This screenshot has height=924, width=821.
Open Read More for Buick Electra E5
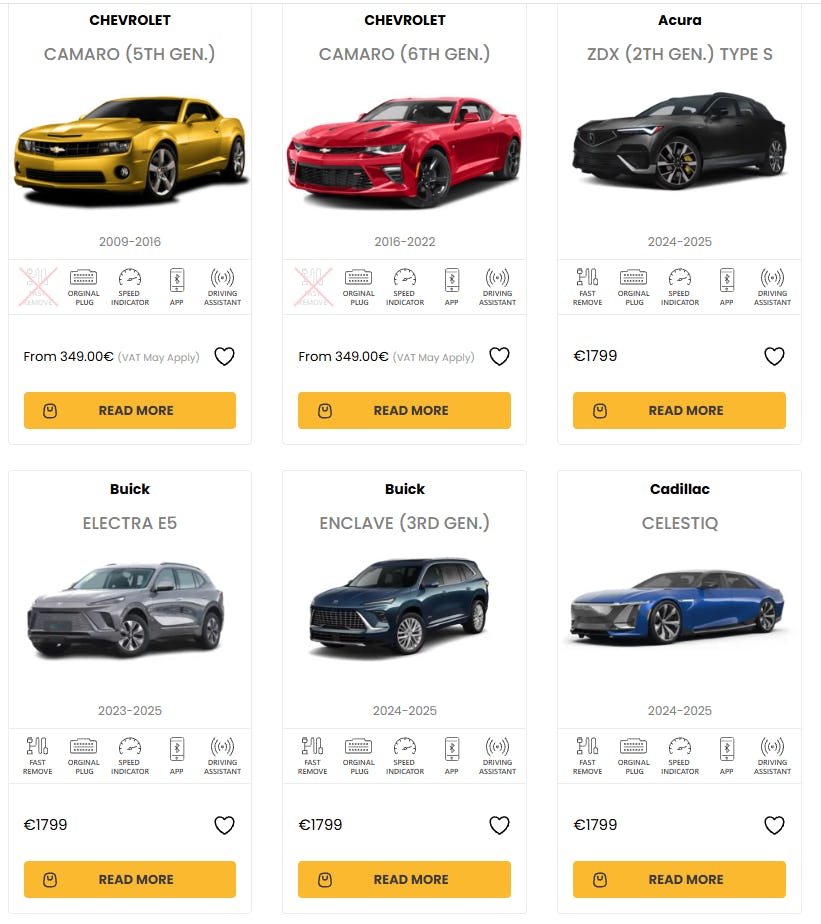pyautogui.click(x=130, y=879)
